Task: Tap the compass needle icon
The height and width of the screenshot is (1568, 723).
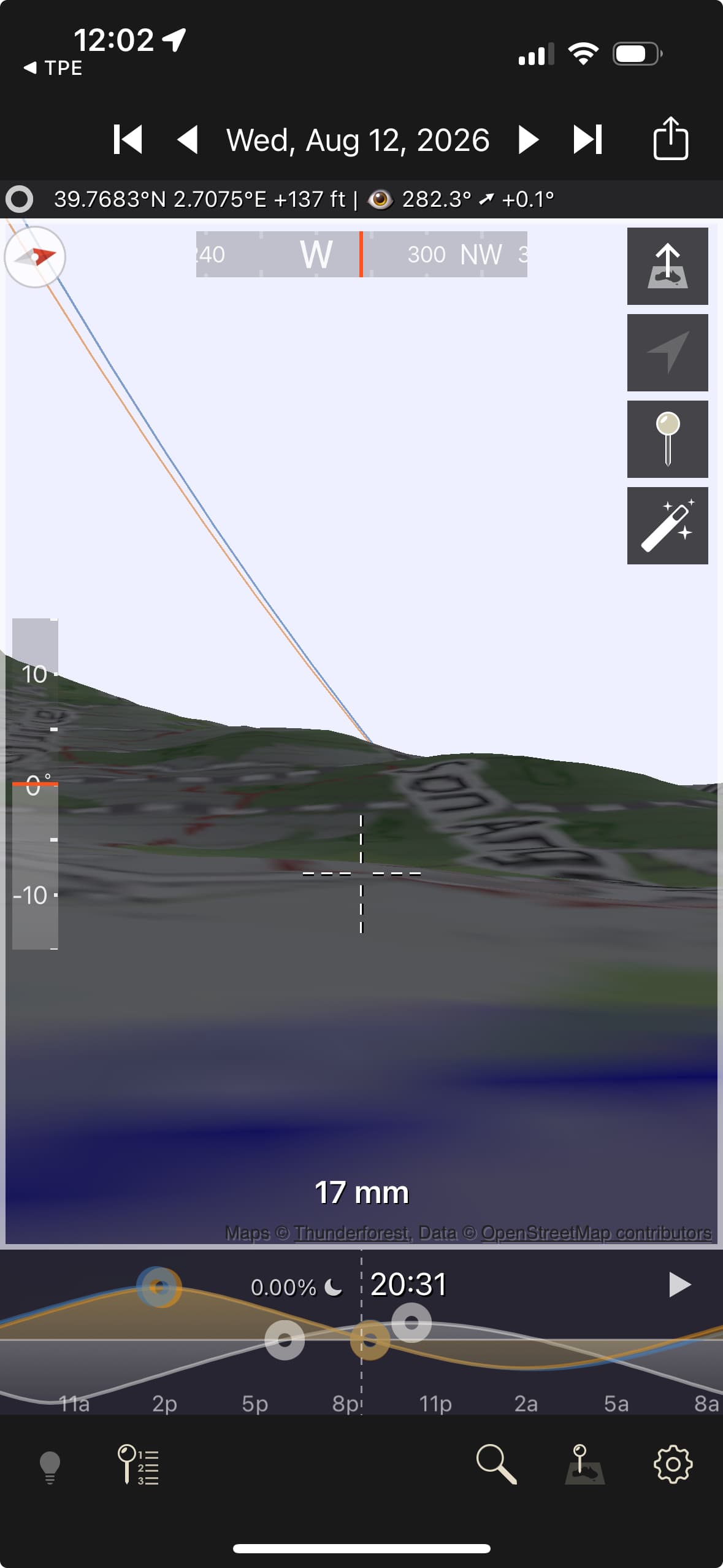Action: pos(35,257)
